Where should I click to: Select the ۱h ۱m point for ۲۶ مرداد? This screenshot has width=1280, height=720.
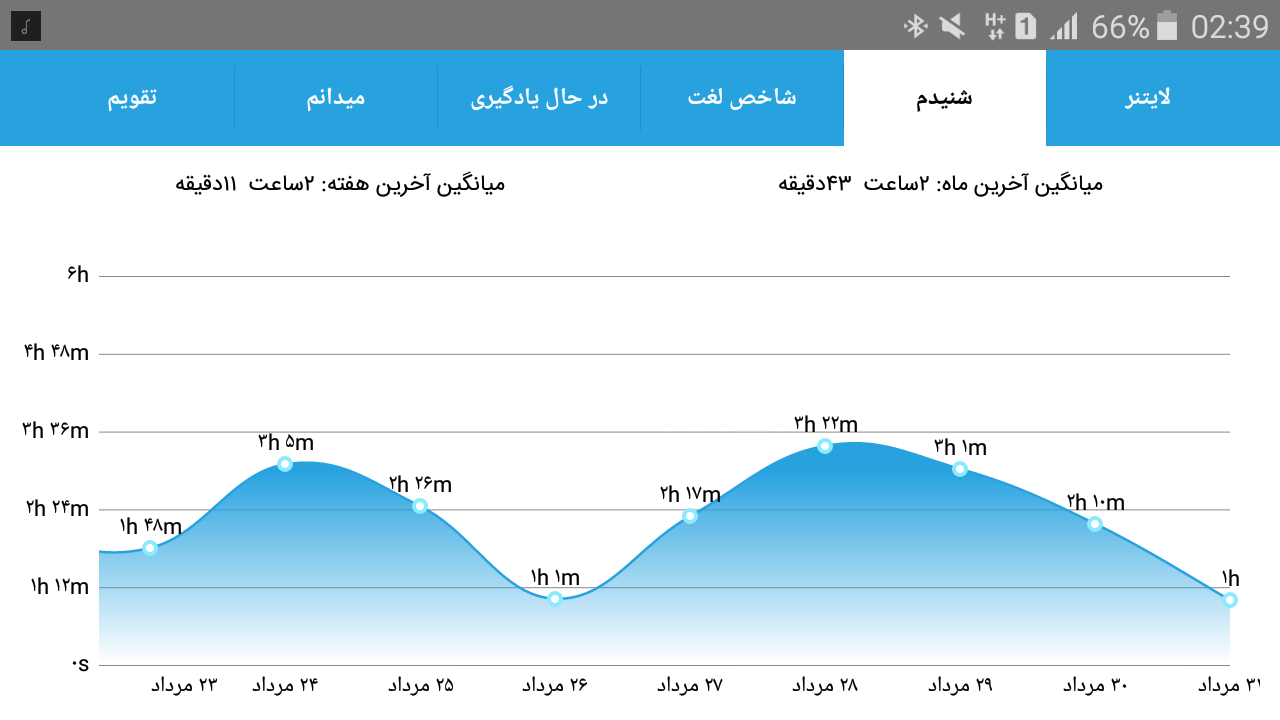pos(555,599)
